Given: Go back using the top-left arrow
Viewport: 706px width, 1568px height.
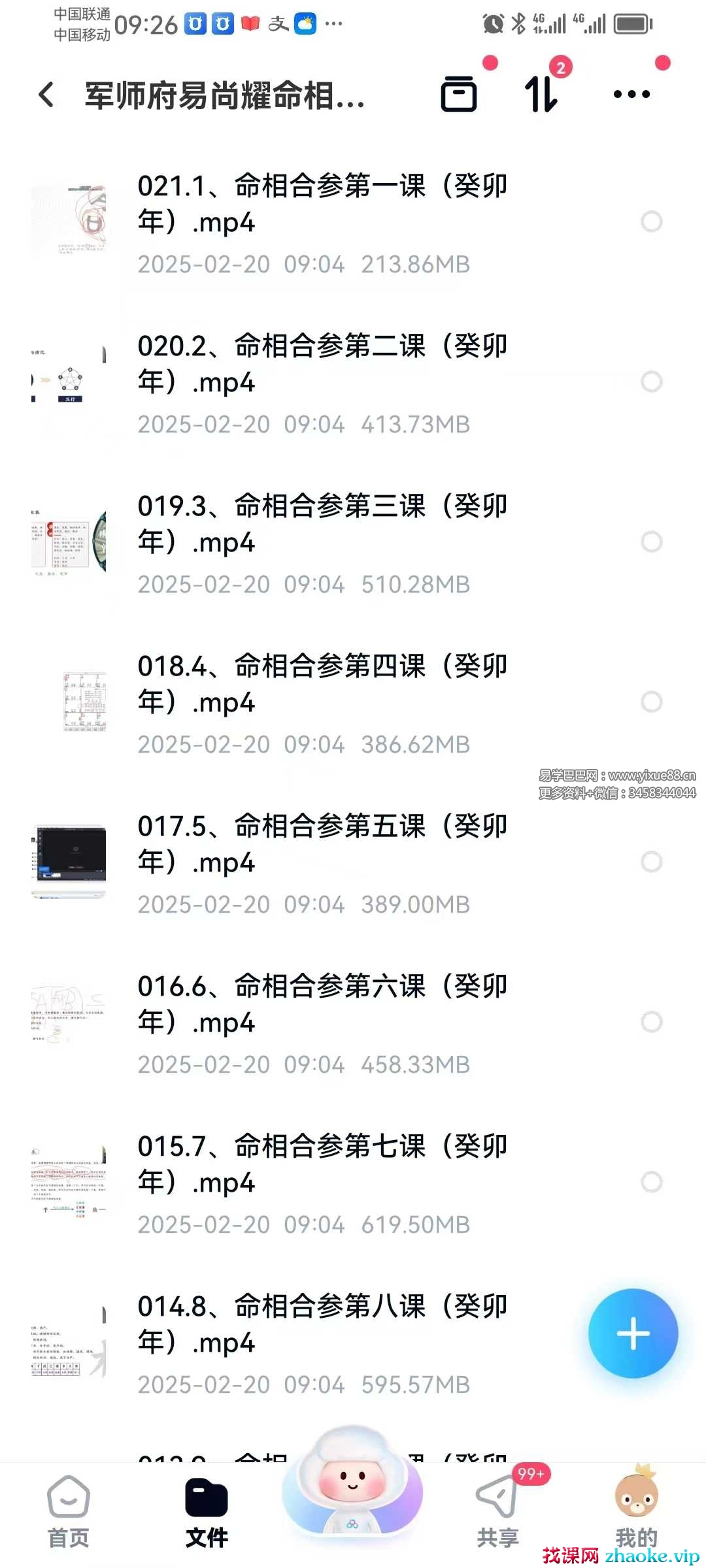Looking at the screenshot, I should tap(46, 95).
